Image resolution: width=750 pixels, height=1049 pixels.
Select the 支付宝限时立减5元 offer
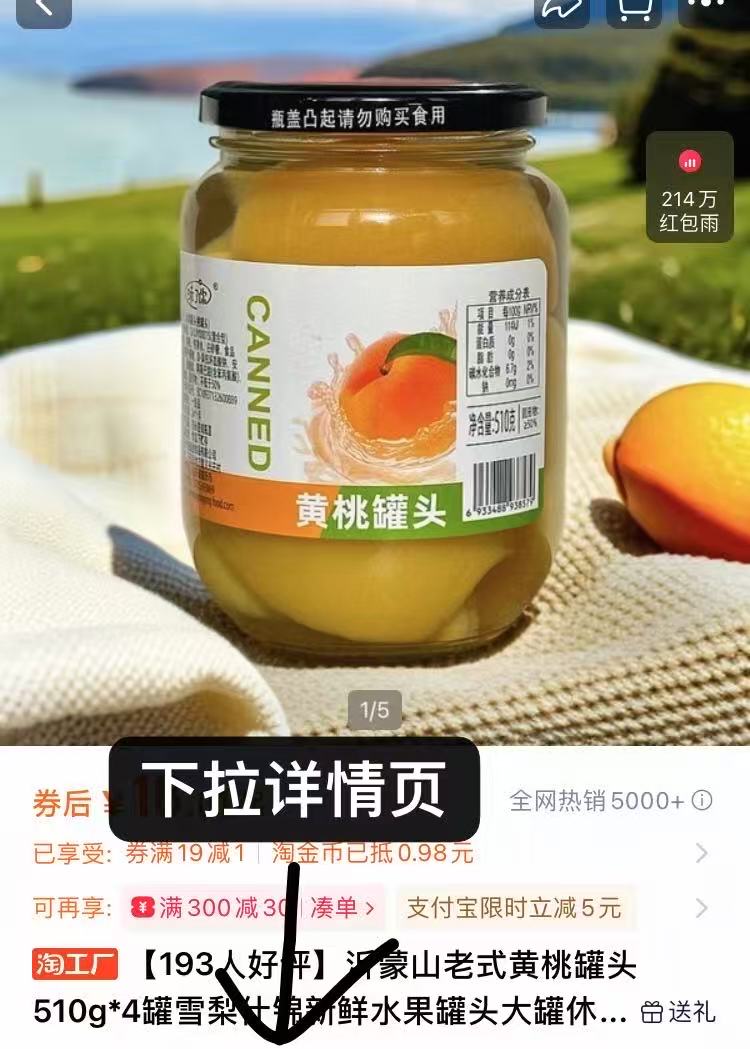[514, 908]
